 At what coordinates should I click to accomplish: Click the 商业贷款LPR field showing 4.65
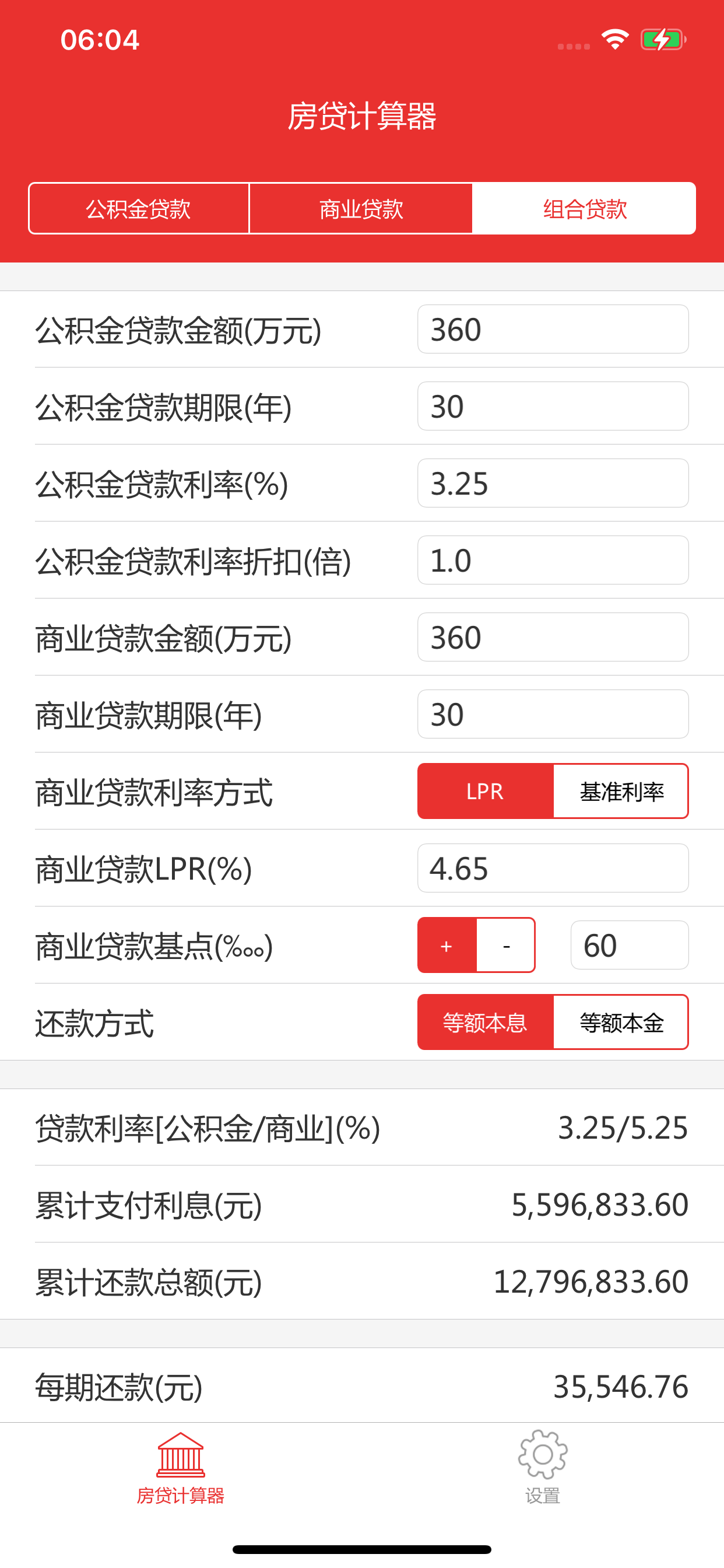552,869
